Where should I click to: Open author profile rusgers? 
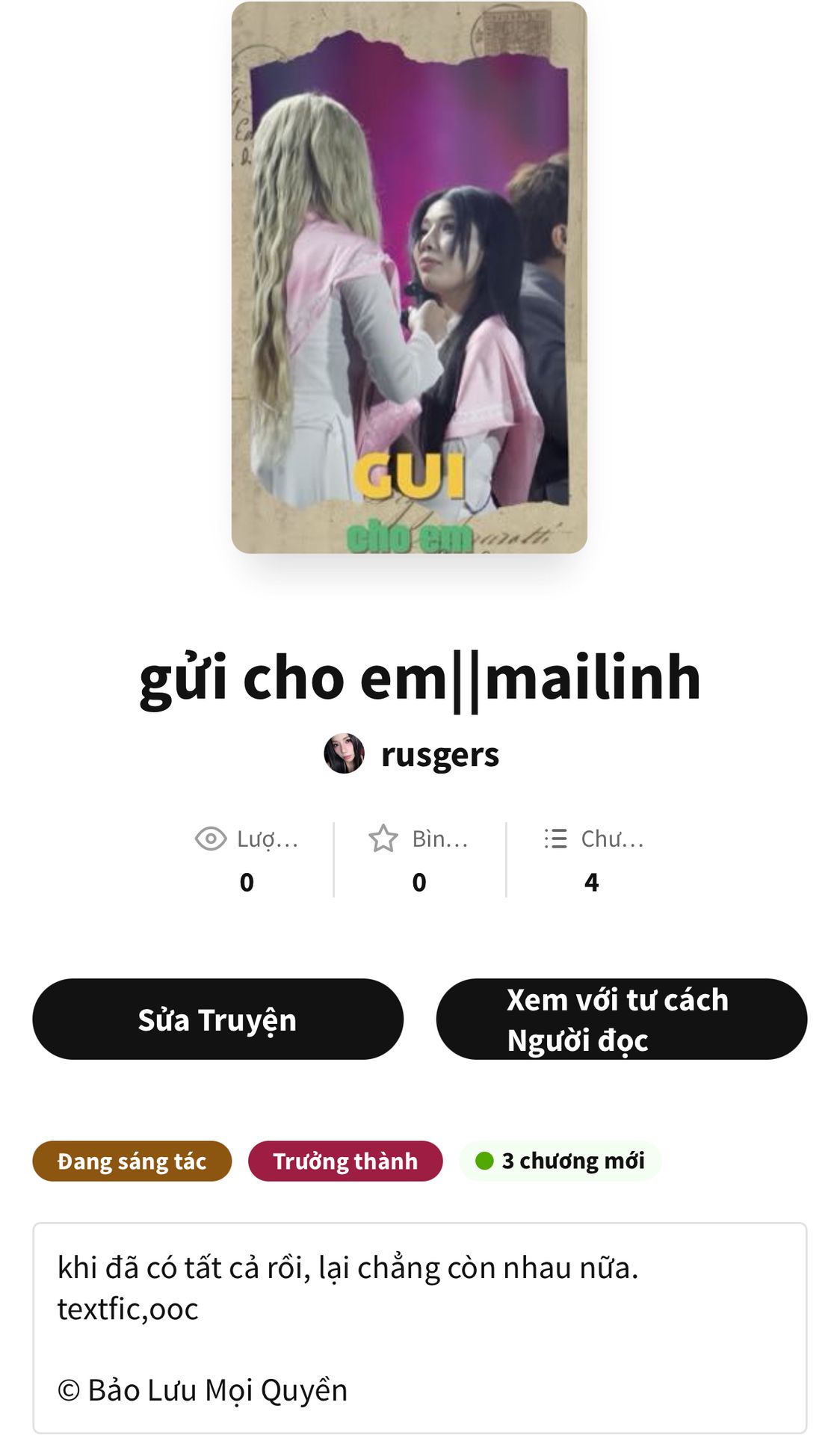tap(439, 754)
